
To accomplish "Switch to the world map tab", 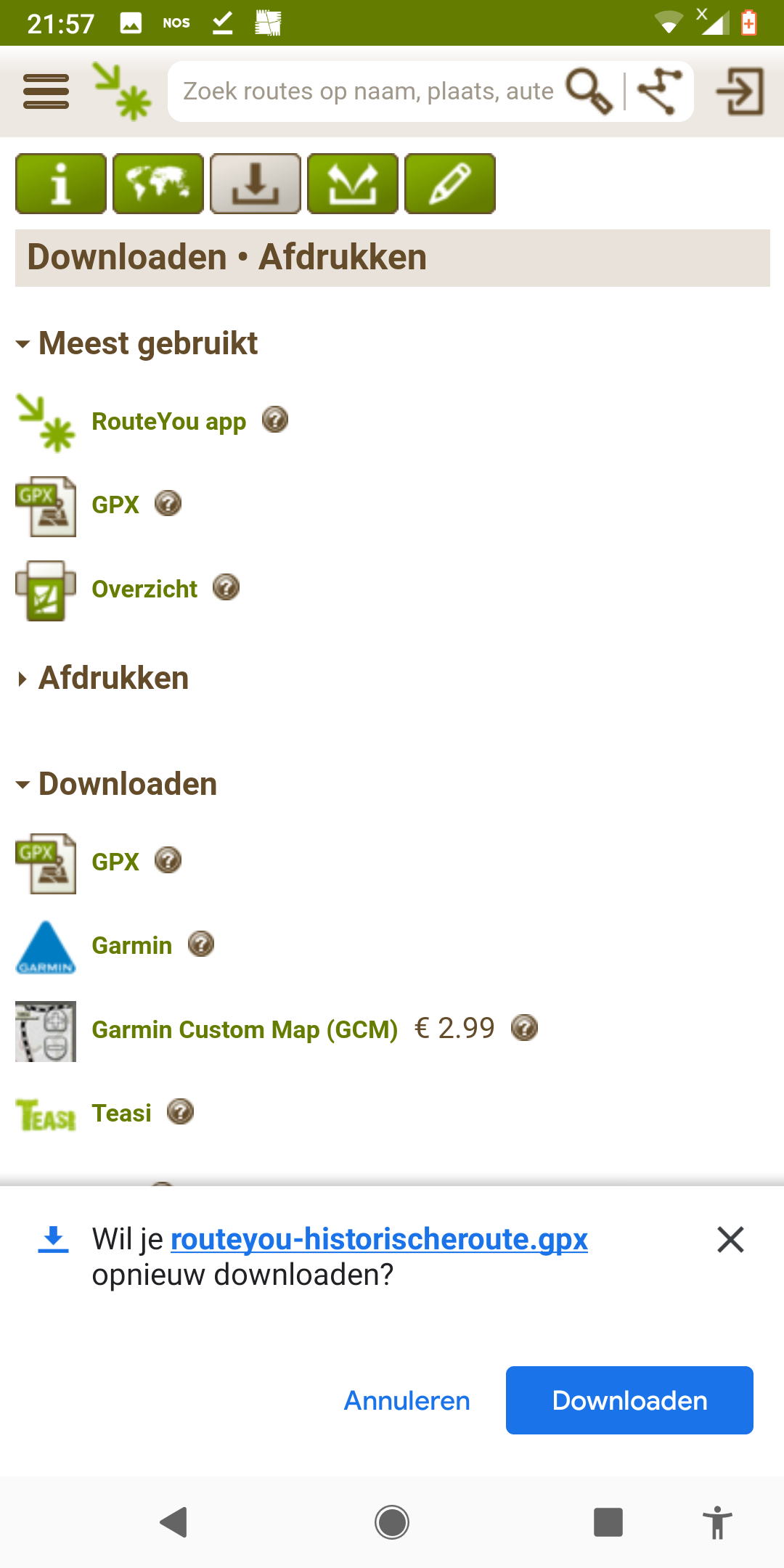I will tap(158, 184).
